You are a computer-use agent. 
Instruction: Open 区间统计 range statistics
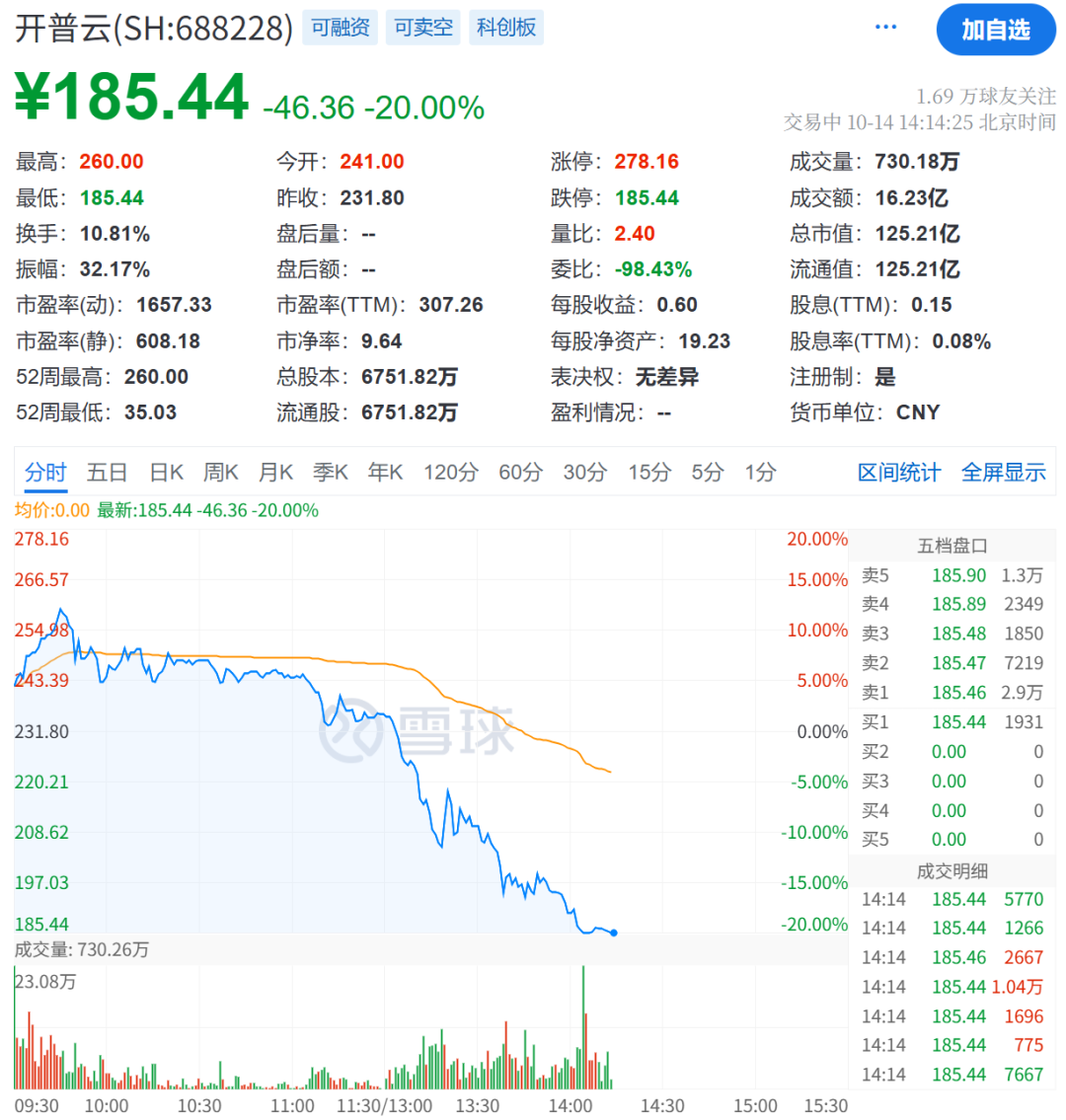[x=899, y=473]
